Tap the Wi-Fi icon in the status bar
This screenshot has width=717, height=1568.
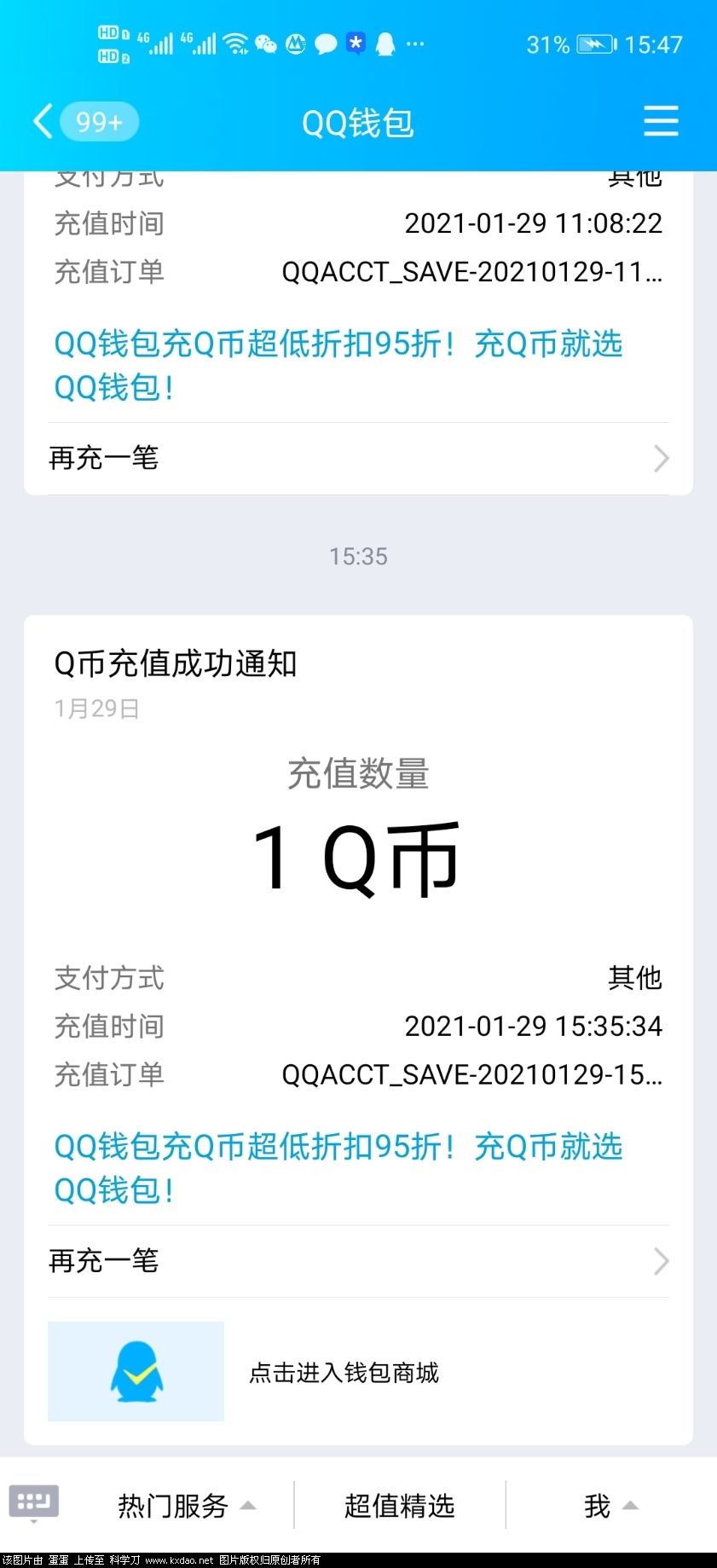pos(234,43)
